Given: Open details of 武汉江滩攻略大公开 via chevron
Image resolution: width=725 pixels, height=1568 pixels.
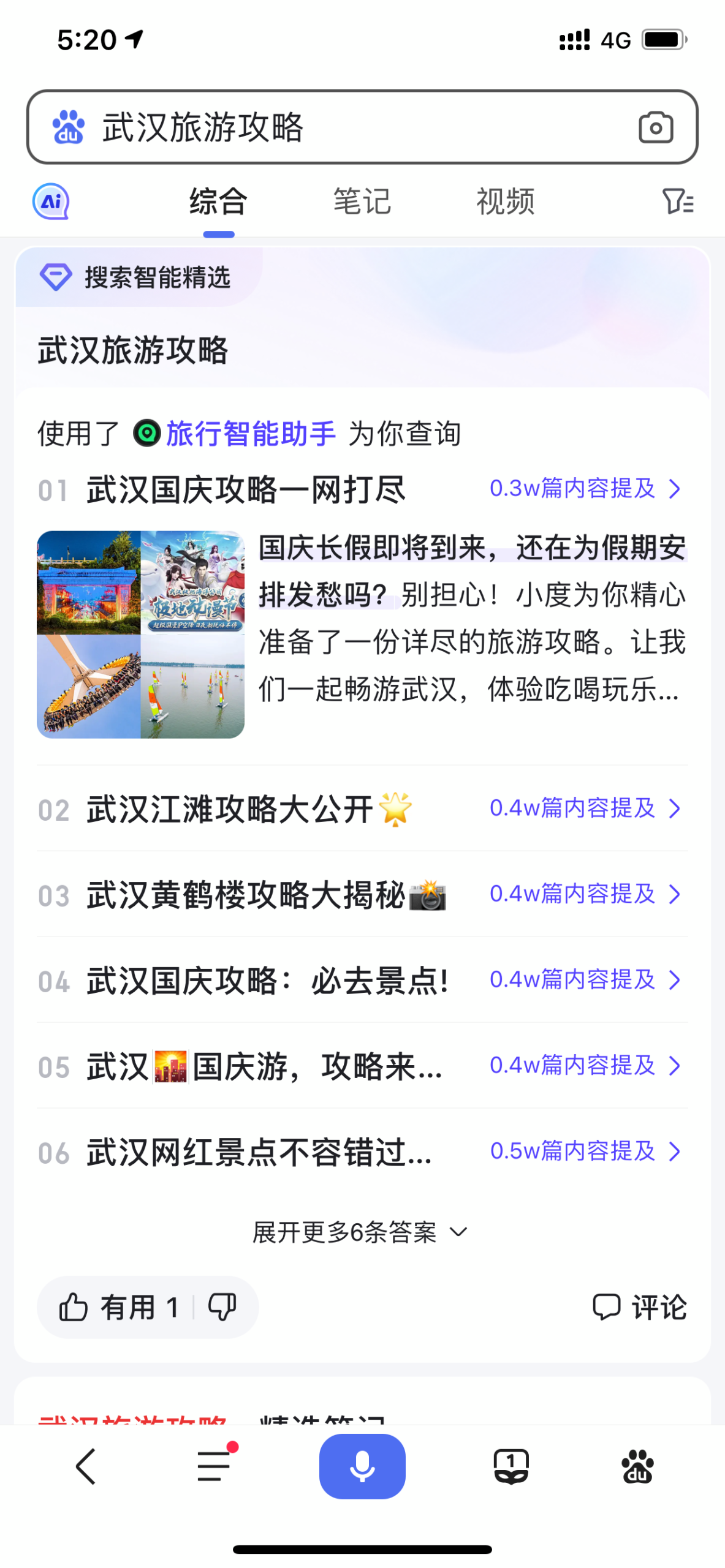Looking at the screenshot, I should coord(675,809).
